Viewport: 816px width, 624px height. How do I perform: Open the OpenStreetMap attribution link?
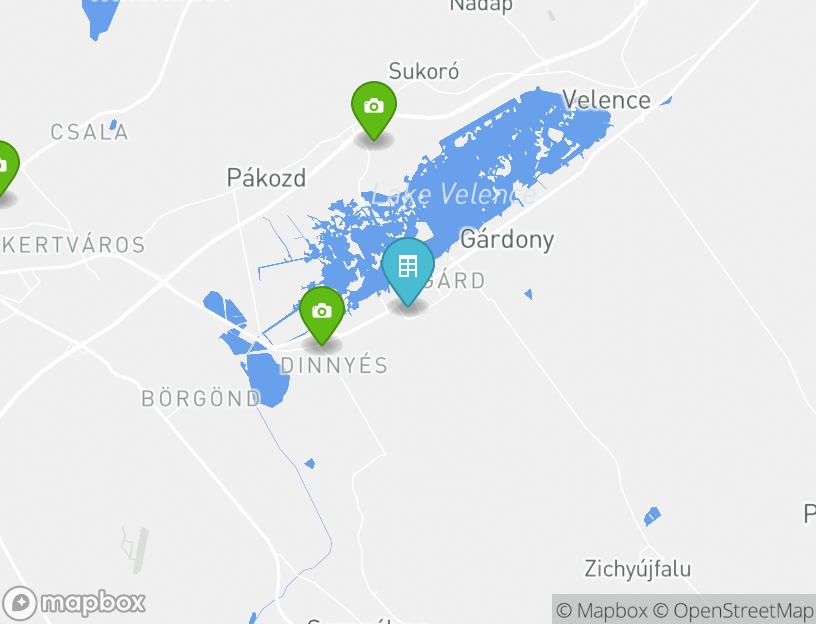732,610
